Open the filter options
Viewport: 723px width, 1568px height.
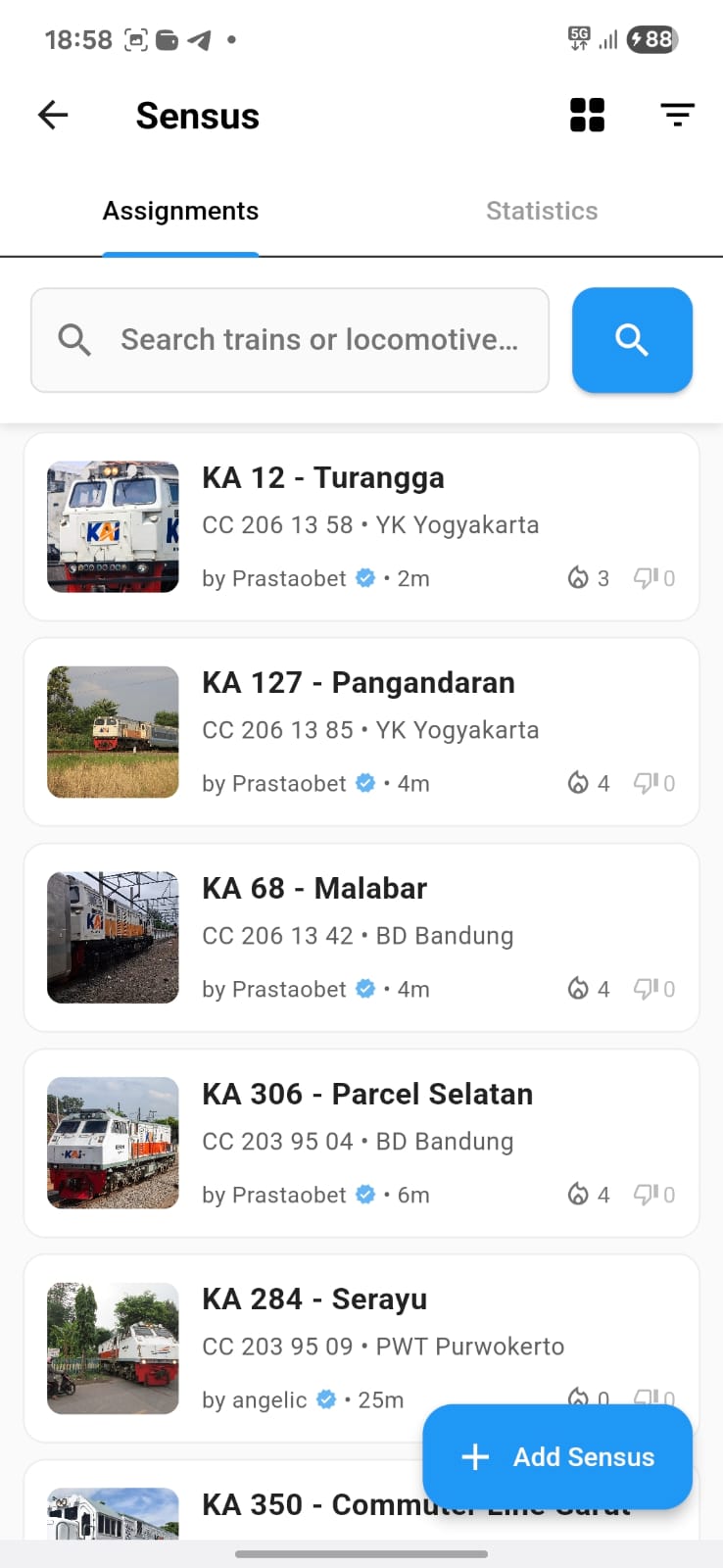[x=677, y=116]
